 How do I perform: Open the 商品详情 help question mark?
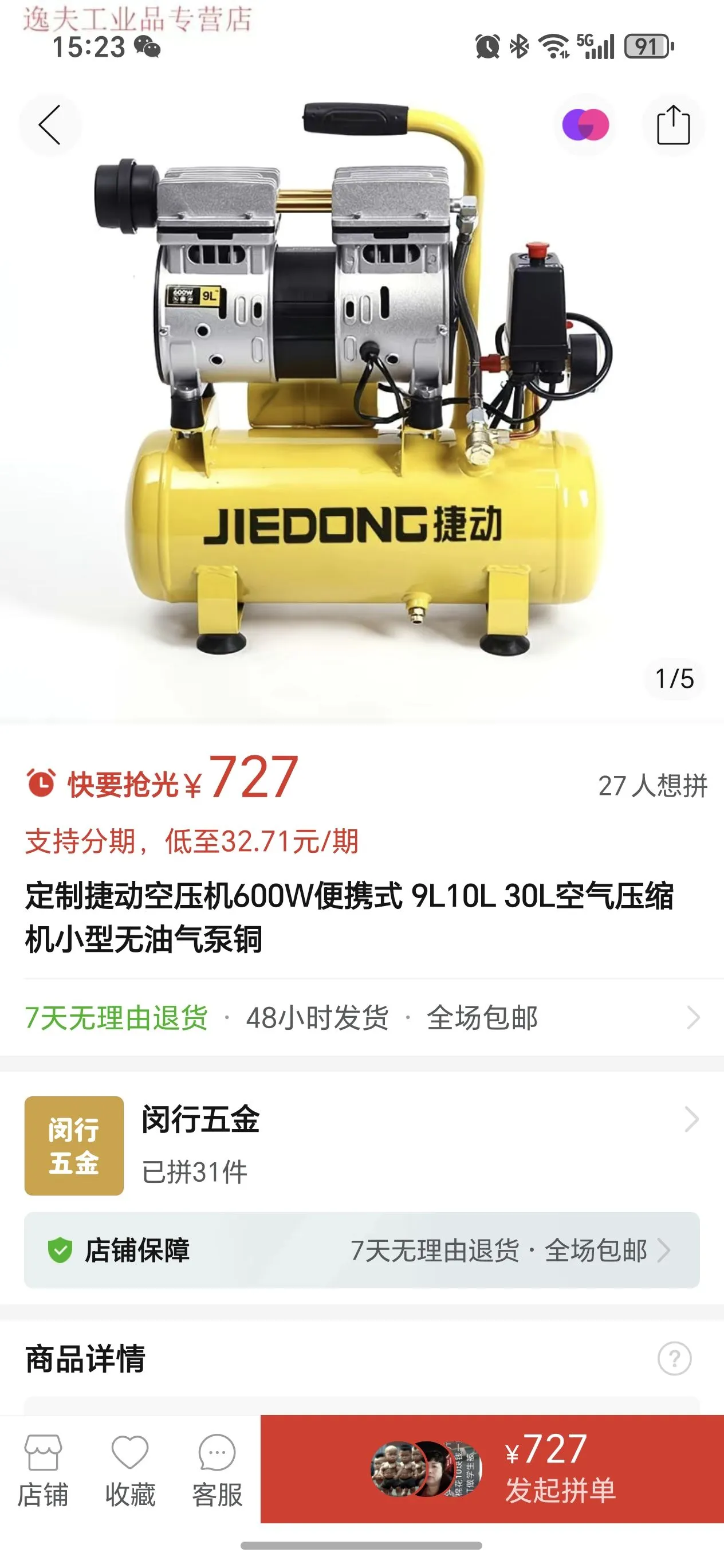click(674, 1359)
